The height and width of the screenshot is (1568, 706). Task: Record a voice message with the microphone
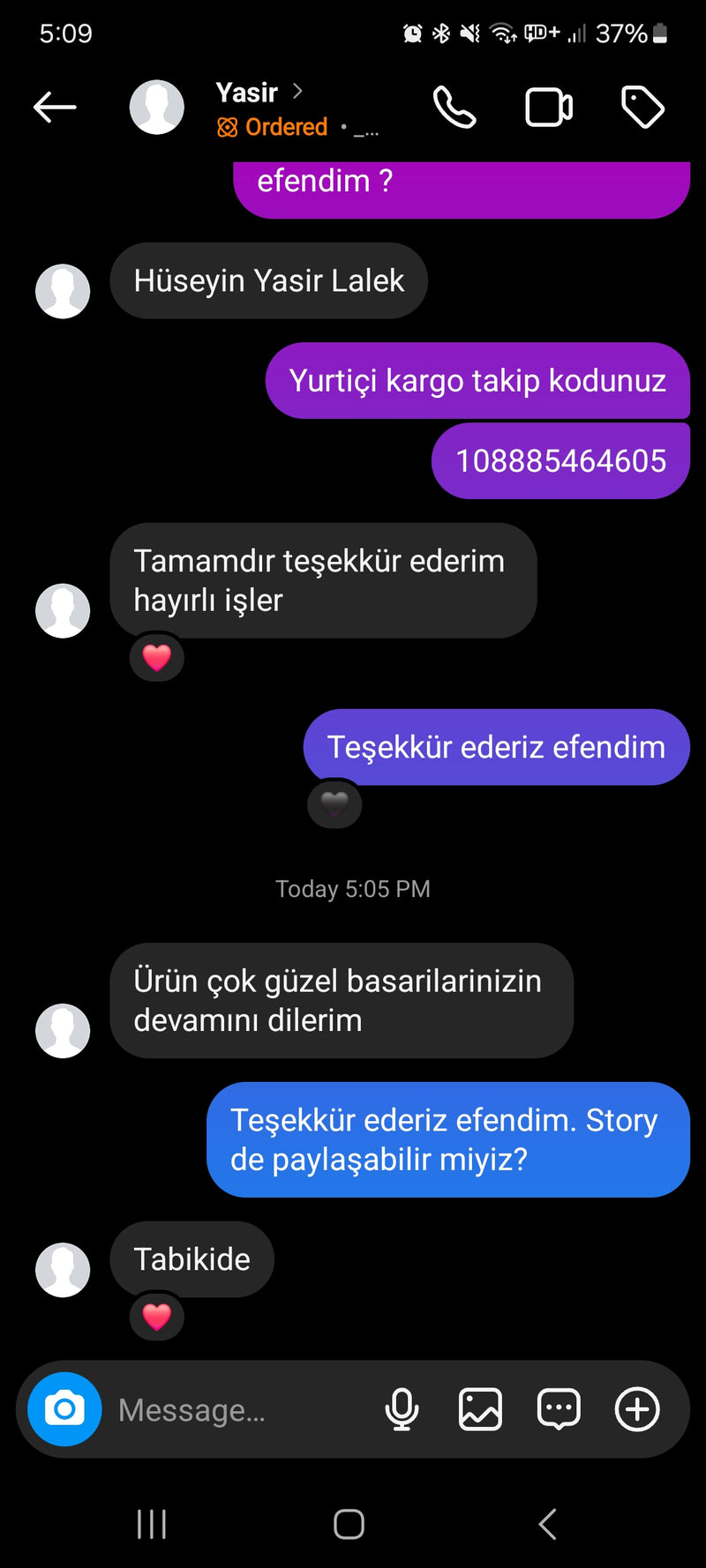pyautogui.click(x=402, y=1409)
